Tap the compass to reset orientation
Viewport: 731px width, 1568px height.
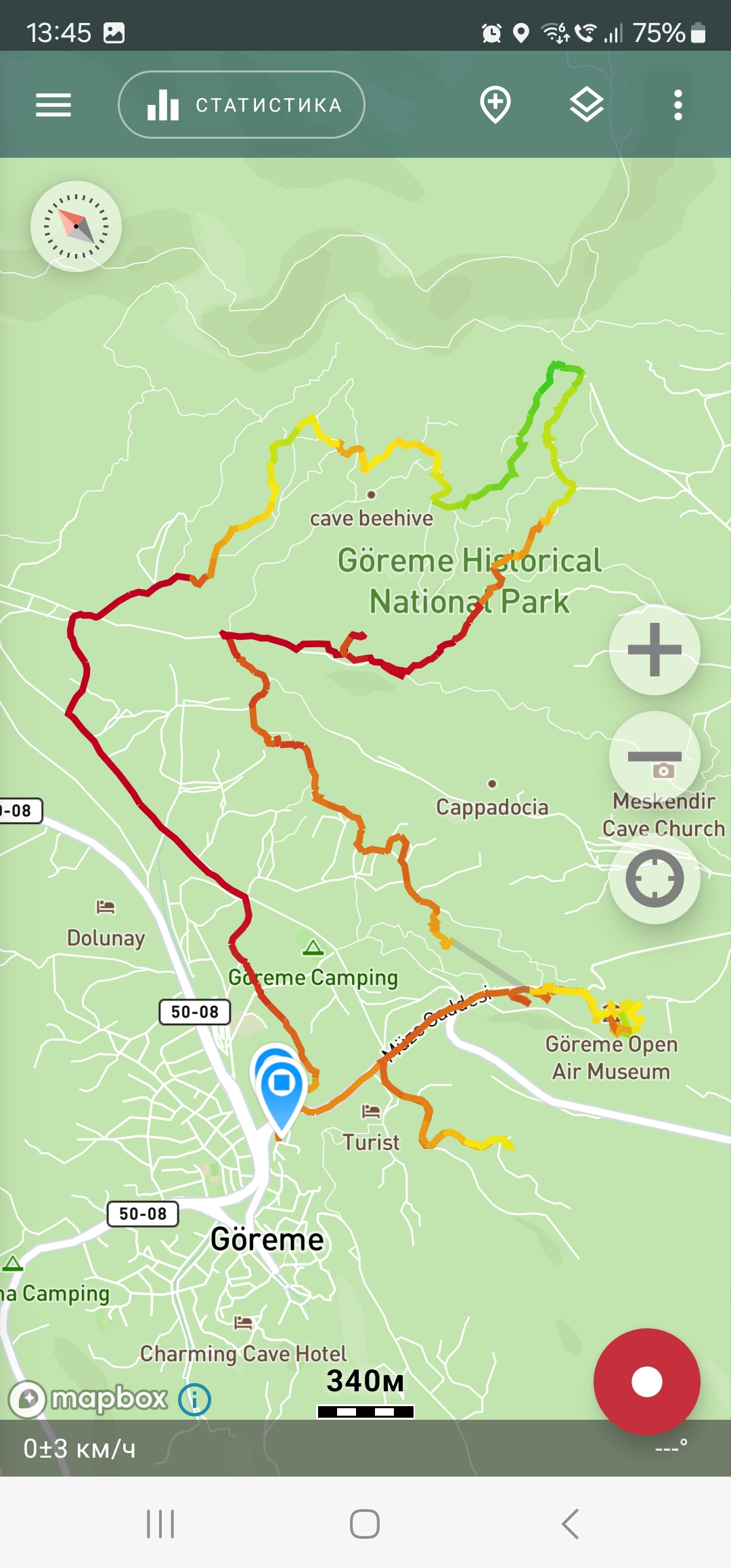76,226
